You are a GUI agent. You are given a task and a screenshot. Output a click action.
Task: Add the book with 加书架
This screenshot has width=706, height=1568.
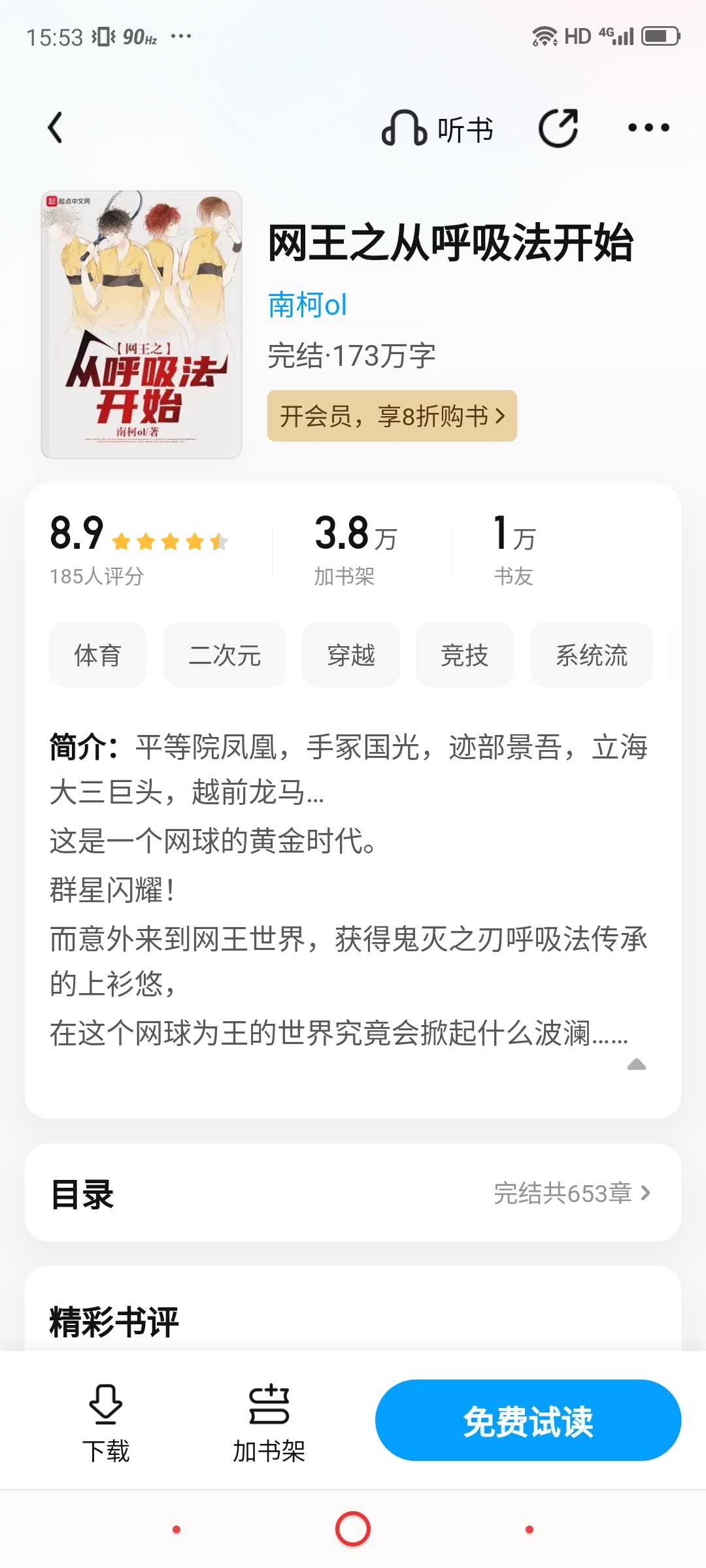point(269,1422)
